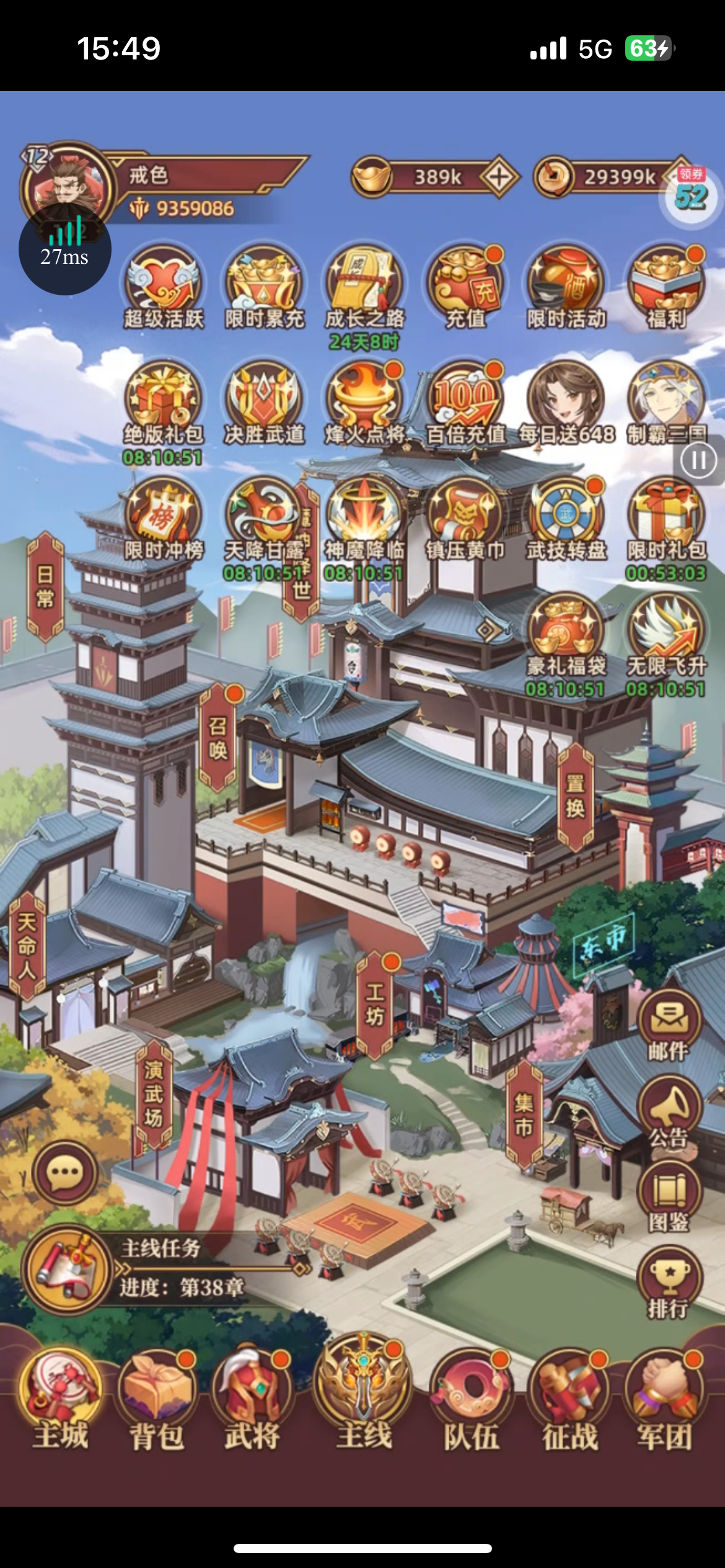Tap the player avatar 戒色
This screenshot has width=725, height=1568.
click(x=68, y=183)
